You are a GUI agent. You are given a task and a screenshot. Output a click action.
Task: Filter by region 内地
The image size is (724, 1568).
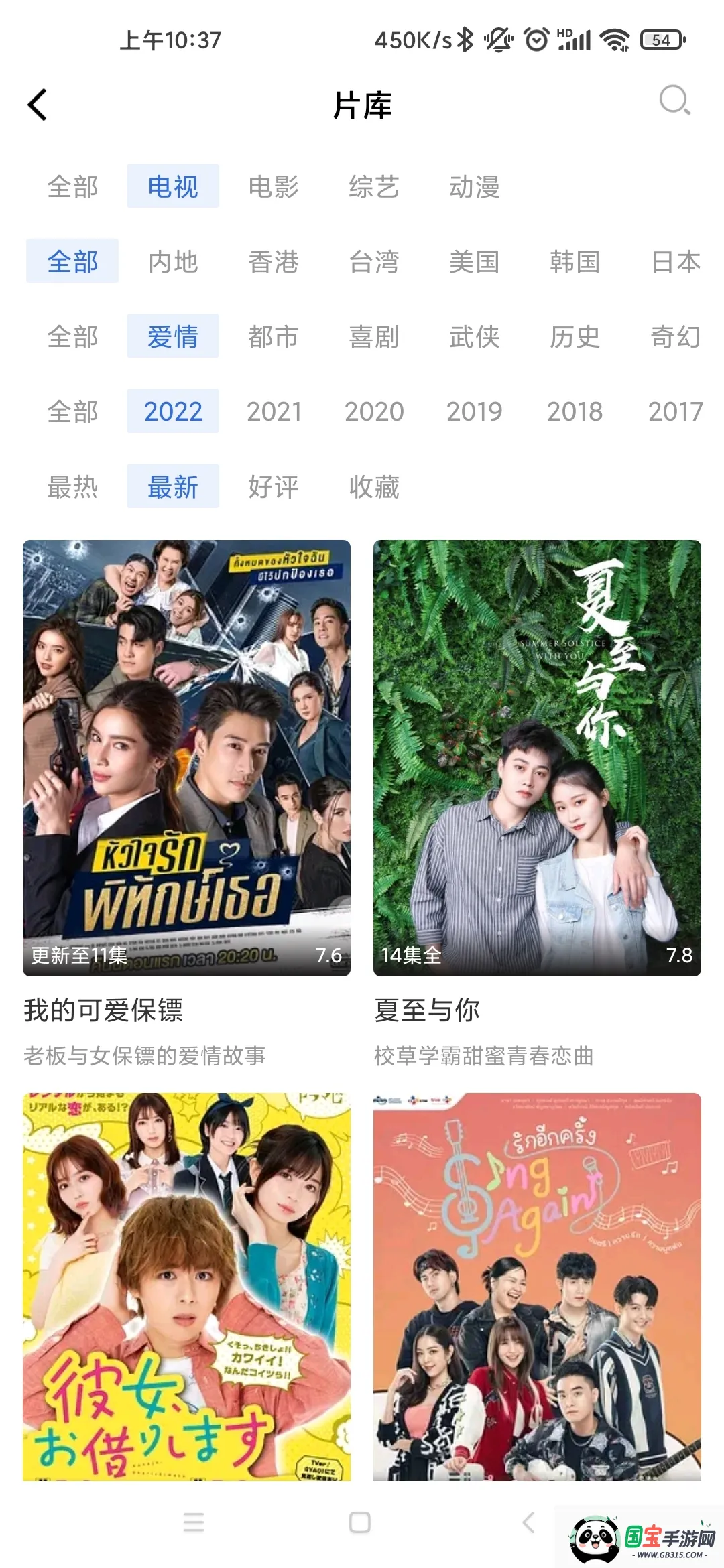point(173,261)
